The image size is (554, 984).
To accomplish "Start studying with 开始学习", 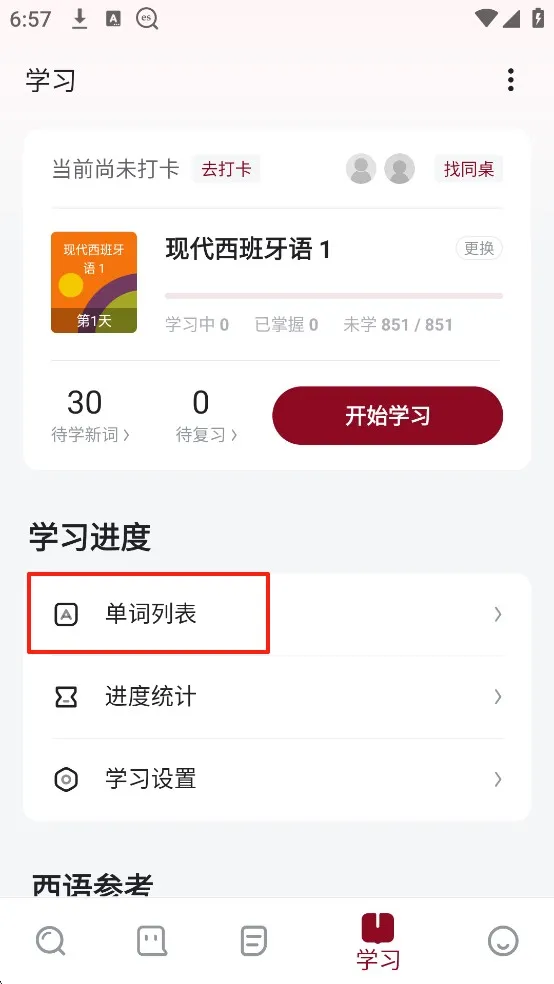I will [388, 415].
